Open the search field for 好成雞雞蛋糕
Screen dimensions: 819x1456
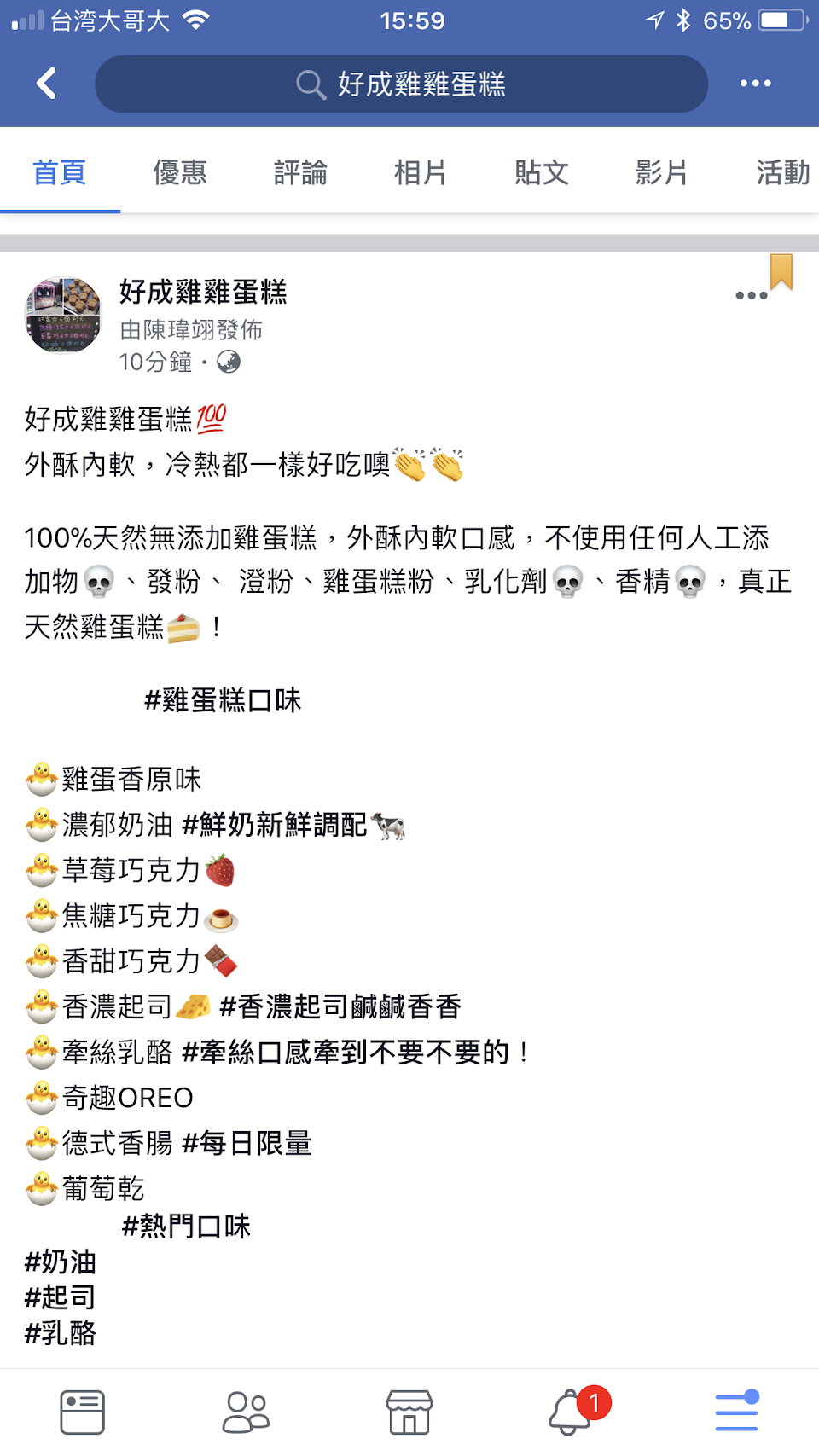click(401, 84)
